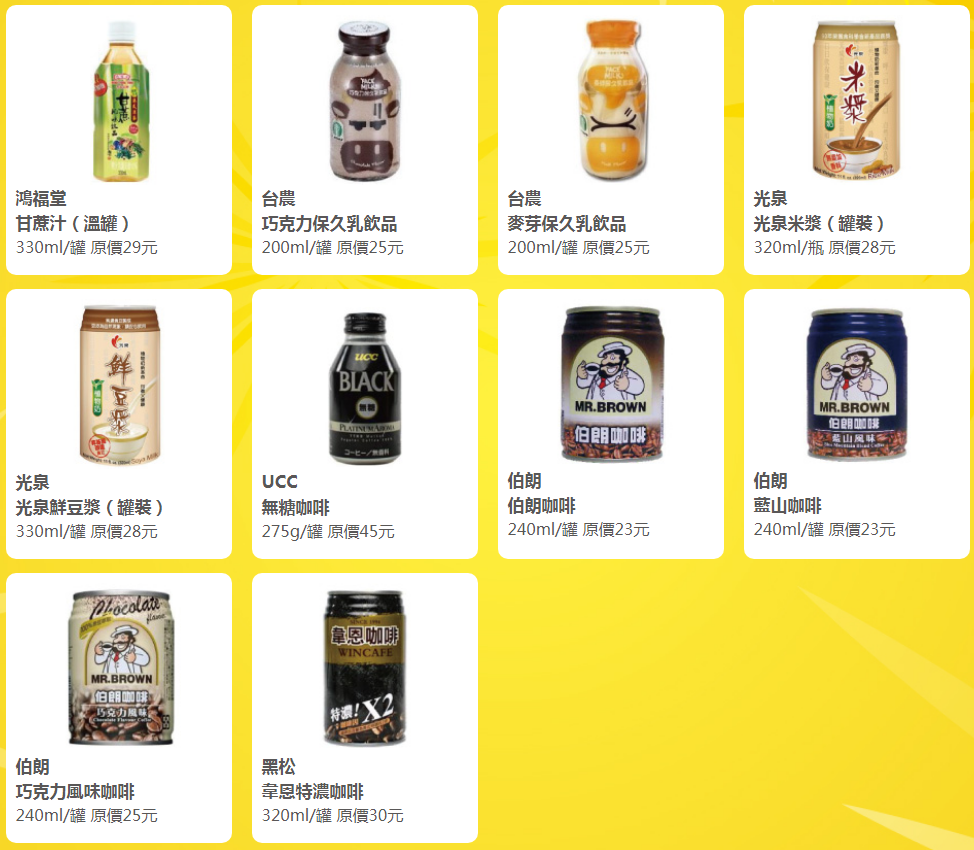The image size is (974, 850).
Task: Open the 伯朗 巧克力風味咖啡 card
Action: 119,708
